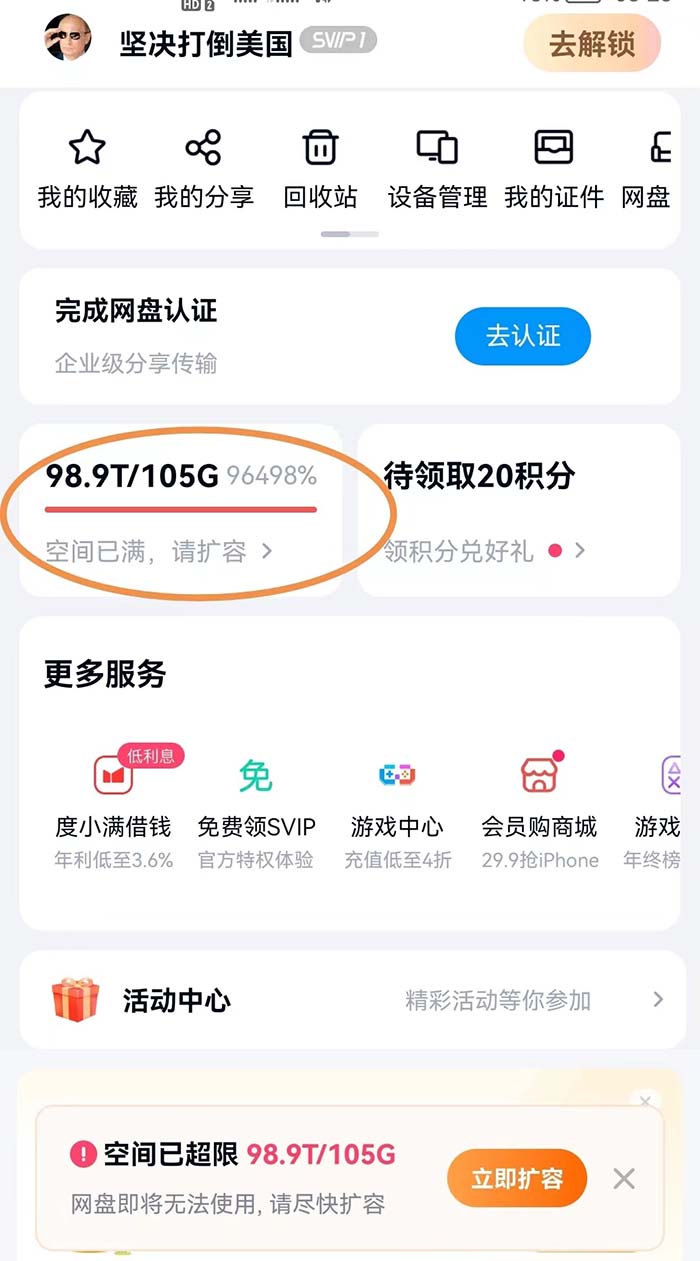Open 我的证件 documents
700x1261 pixels.
point(554,168)
